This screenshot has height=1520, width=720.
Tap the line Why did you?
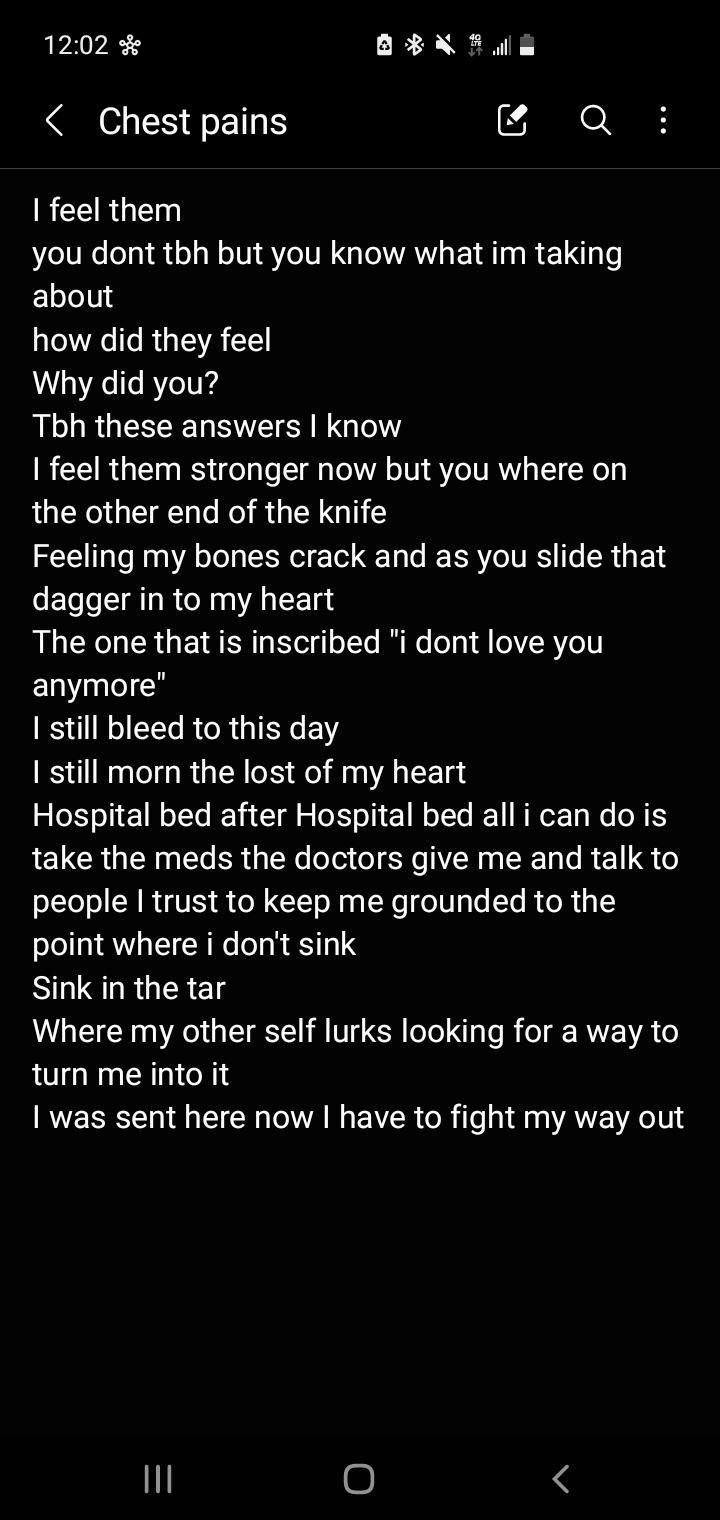tap(125, 383)
